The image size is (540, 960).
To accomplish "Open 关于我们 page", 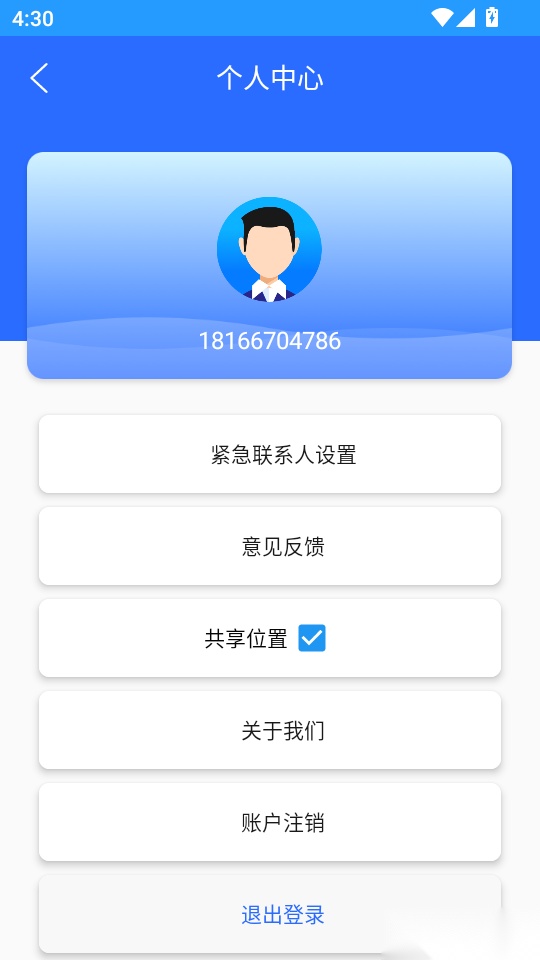I will pyautogui.click(x=270, y=730).
